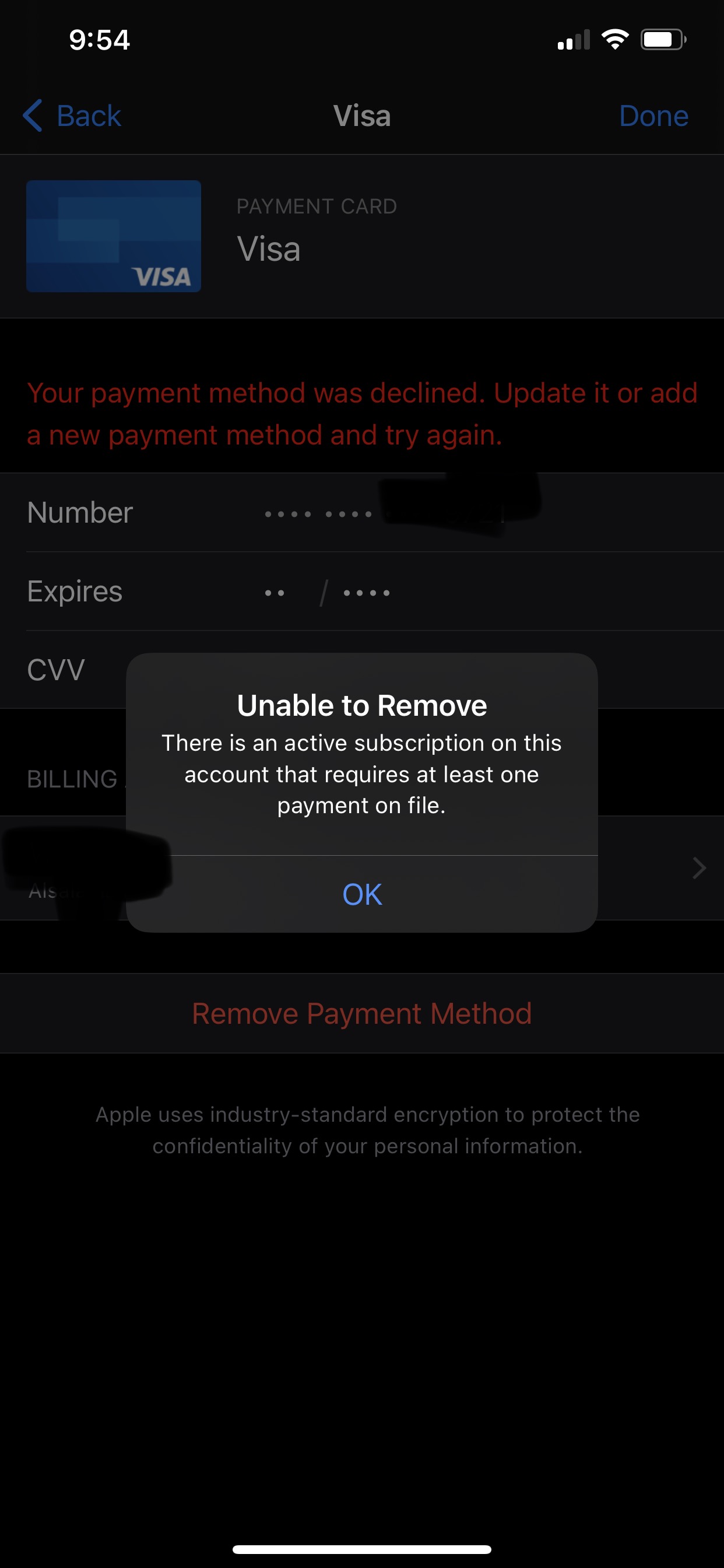
Task: Tap Remove Payment Method
Action: pyautogui.click(x=362, y=1013)
